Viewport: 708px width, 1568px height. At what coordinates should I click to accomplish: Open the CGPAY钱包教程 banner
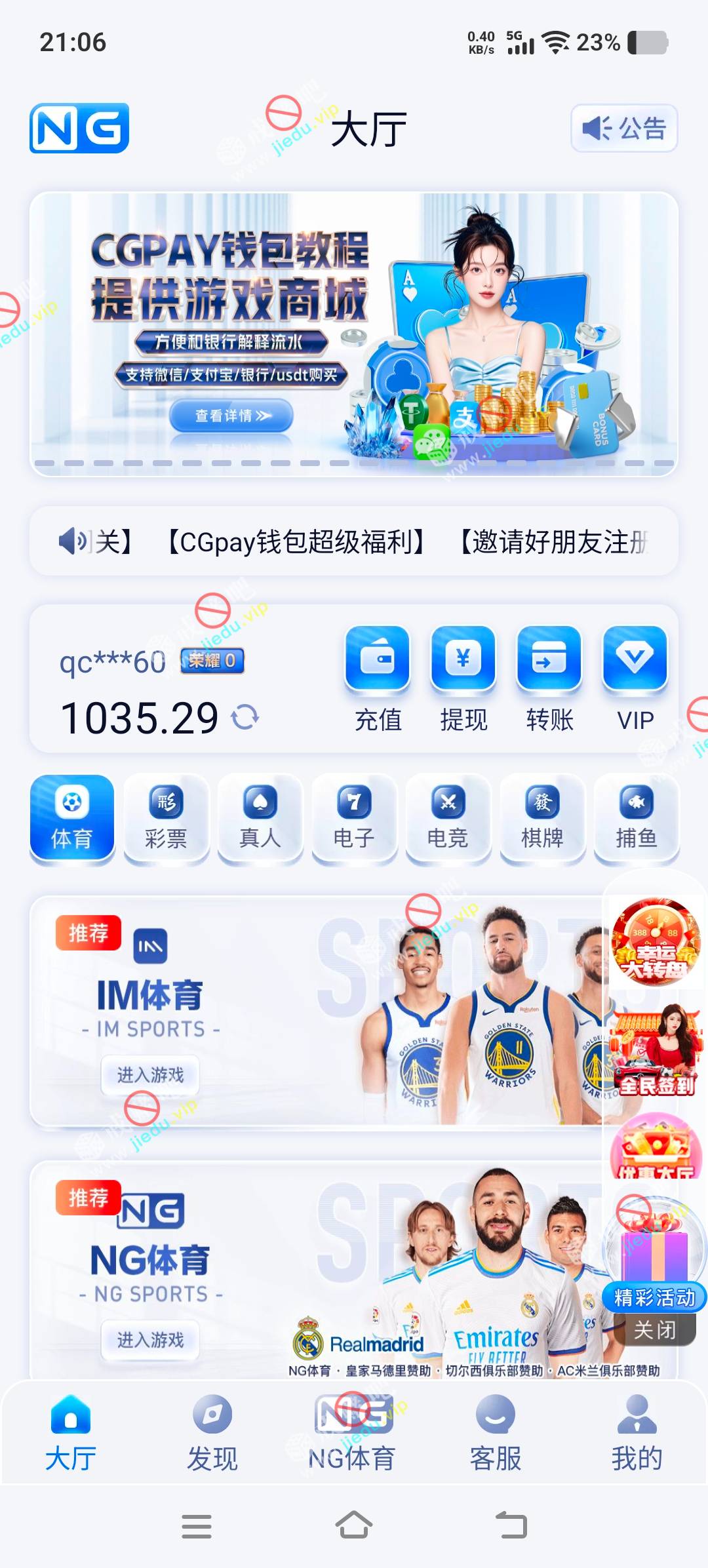pyautogui.click(x=354, y=334)
